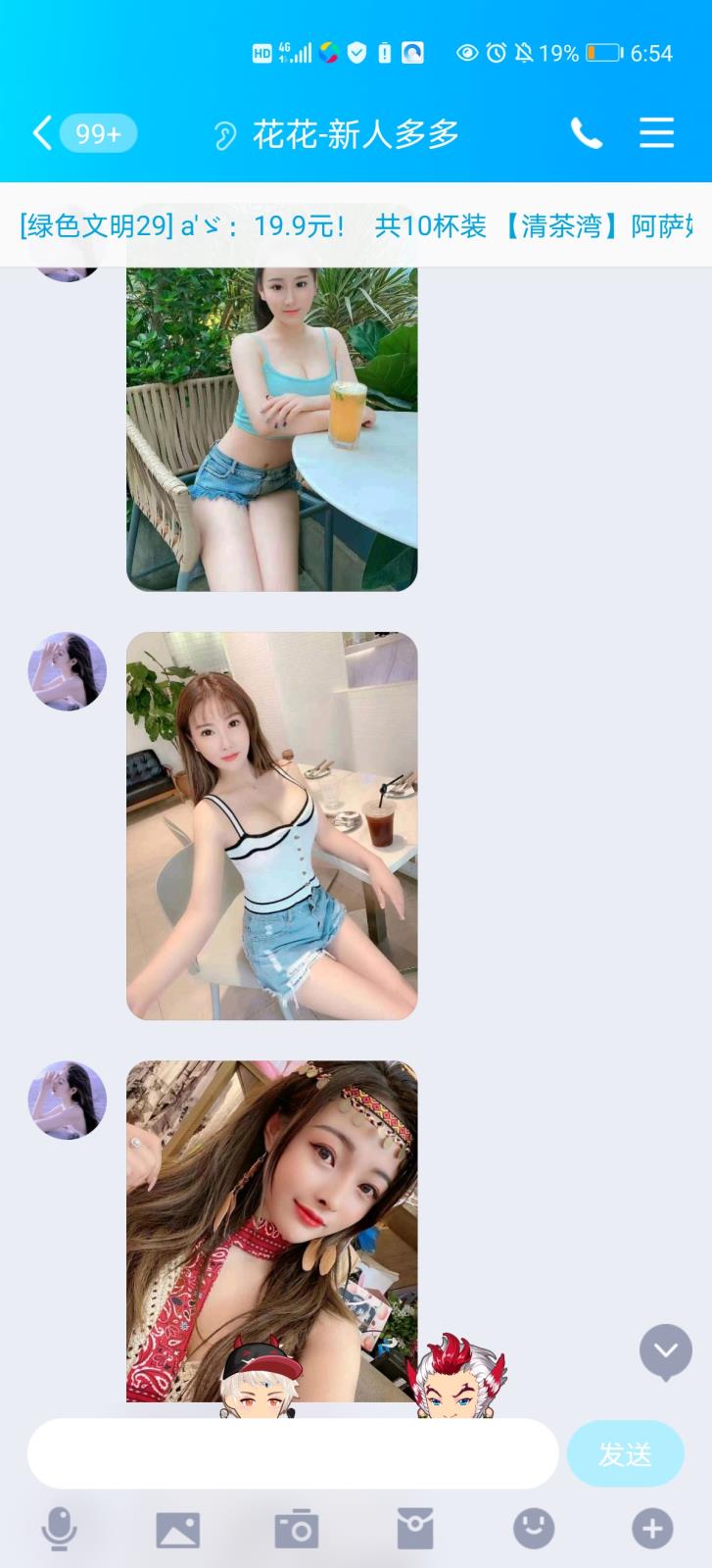Open the scrolling banner about 19.9元
Screen dimensions: 712x1568
coord(356,226)
